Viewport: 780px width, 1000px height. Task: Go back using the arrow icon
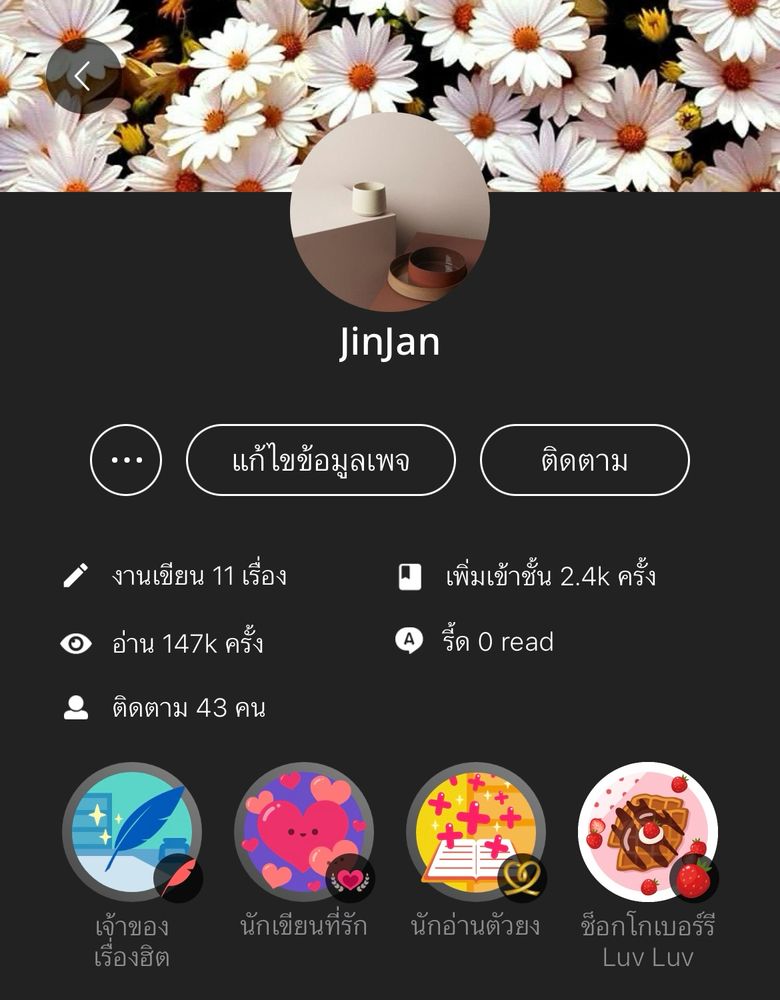(83, 76)
